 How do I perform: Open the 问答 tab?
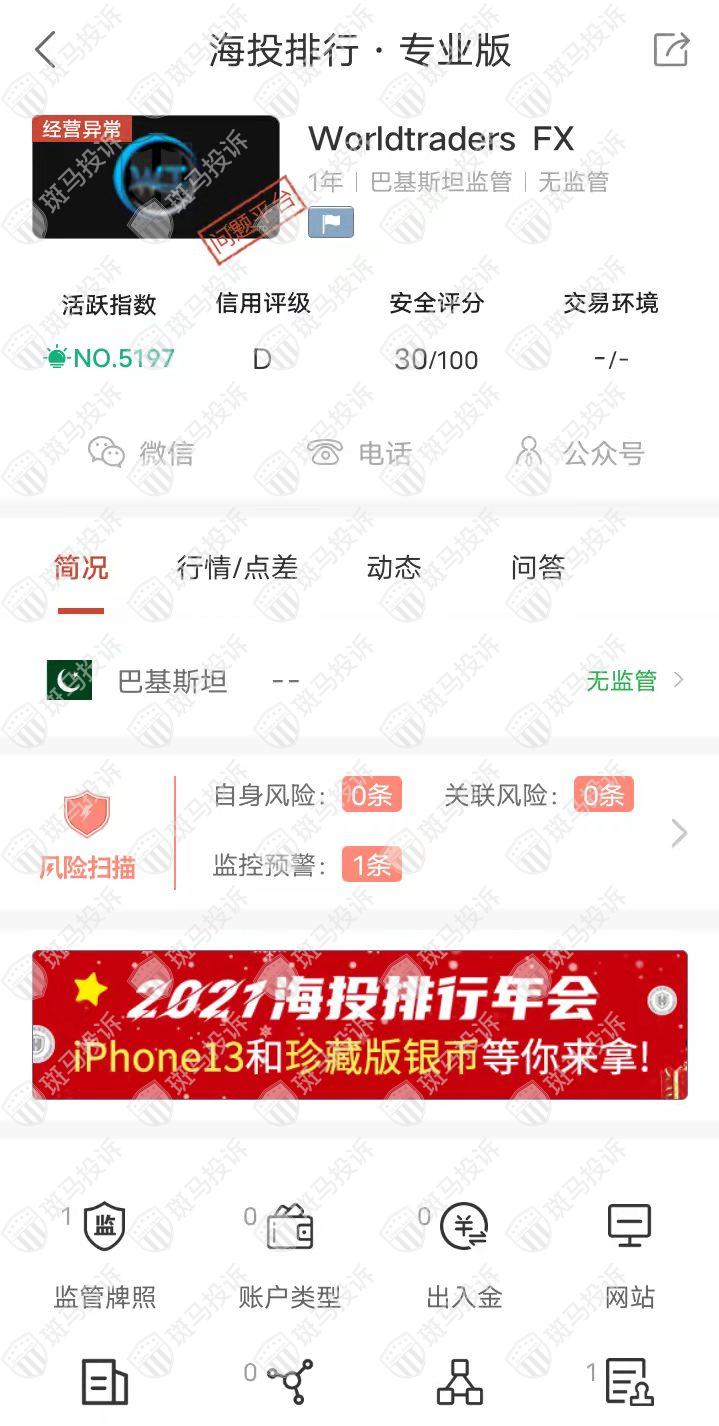[538, 568]
